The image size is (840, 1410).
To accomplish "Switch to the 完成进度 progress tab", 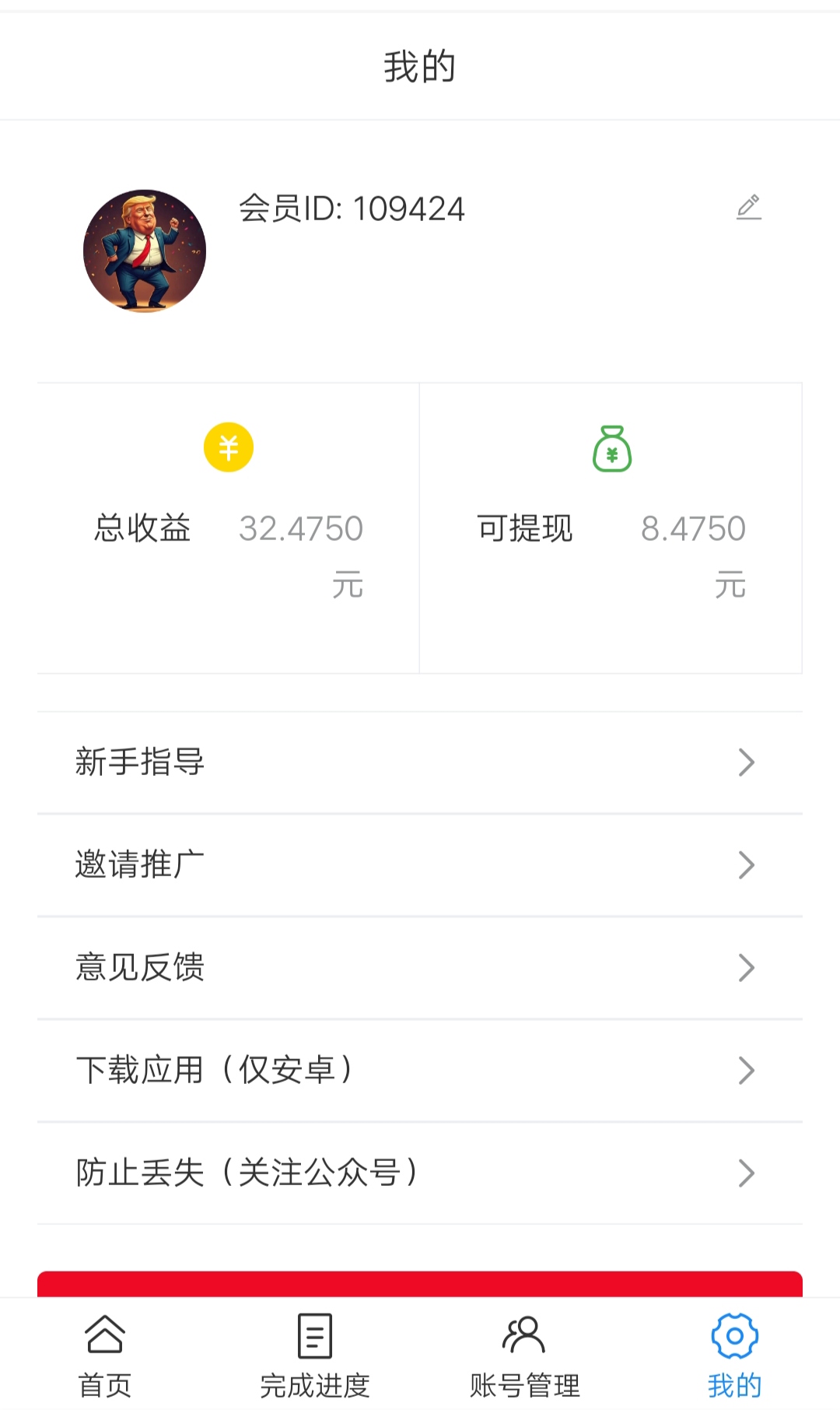I will (x=315, y=1356).
